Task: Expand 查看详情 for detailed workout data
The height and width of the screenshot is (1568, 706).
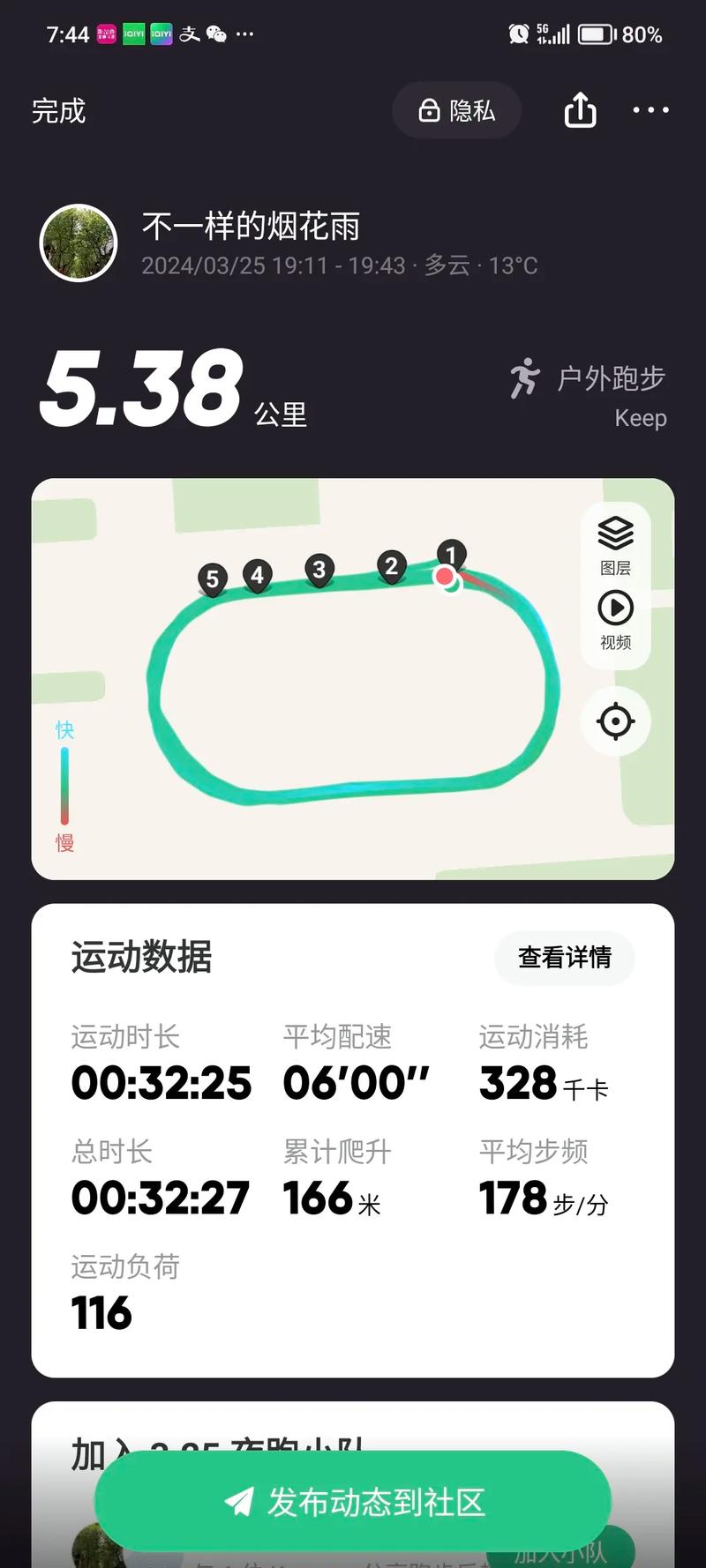Action: (x=564, y=958)
